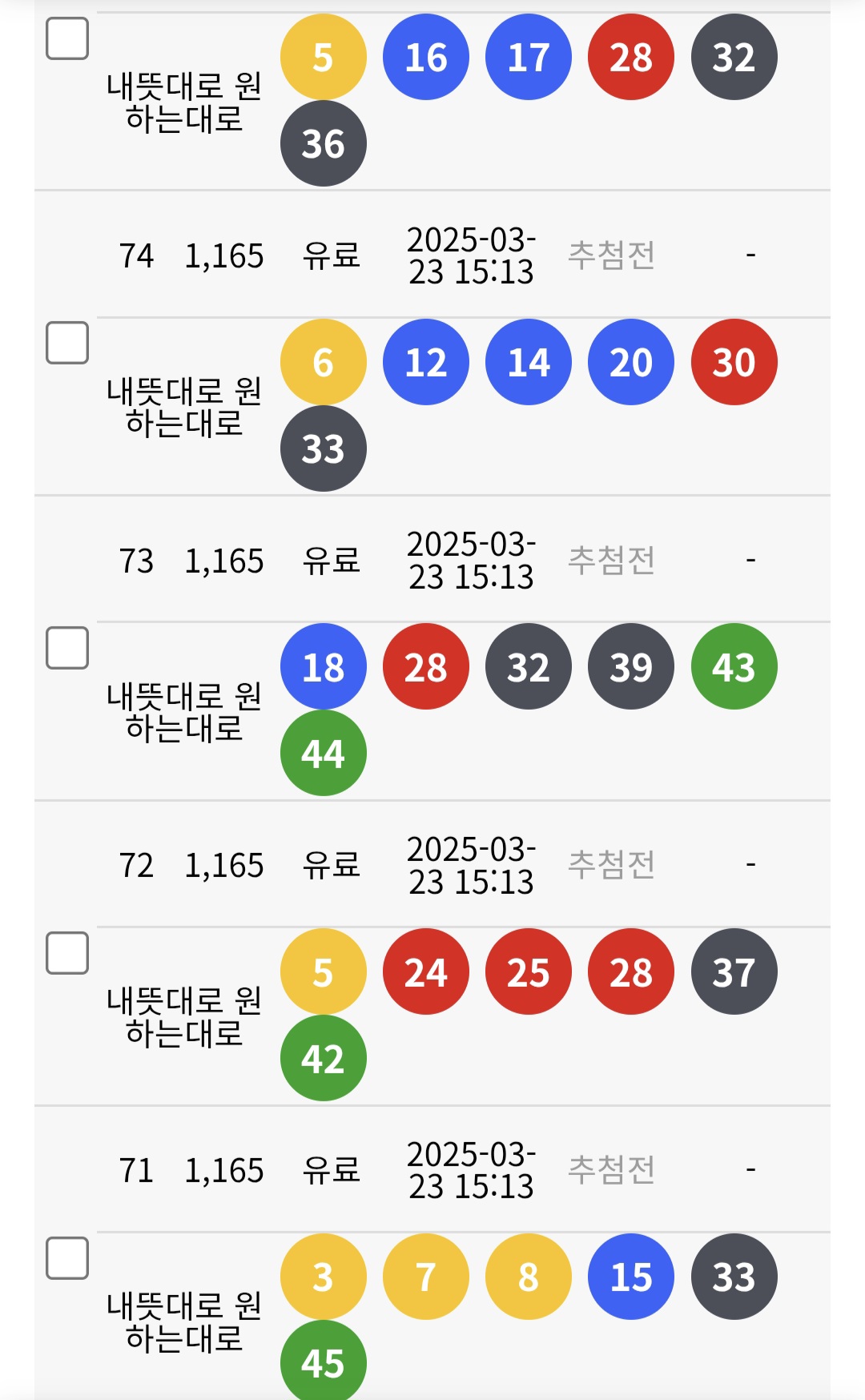Mark the entry with numbers 5 24 25 28 37 42
The image size is (865, 1400).
tap(67, 953)
